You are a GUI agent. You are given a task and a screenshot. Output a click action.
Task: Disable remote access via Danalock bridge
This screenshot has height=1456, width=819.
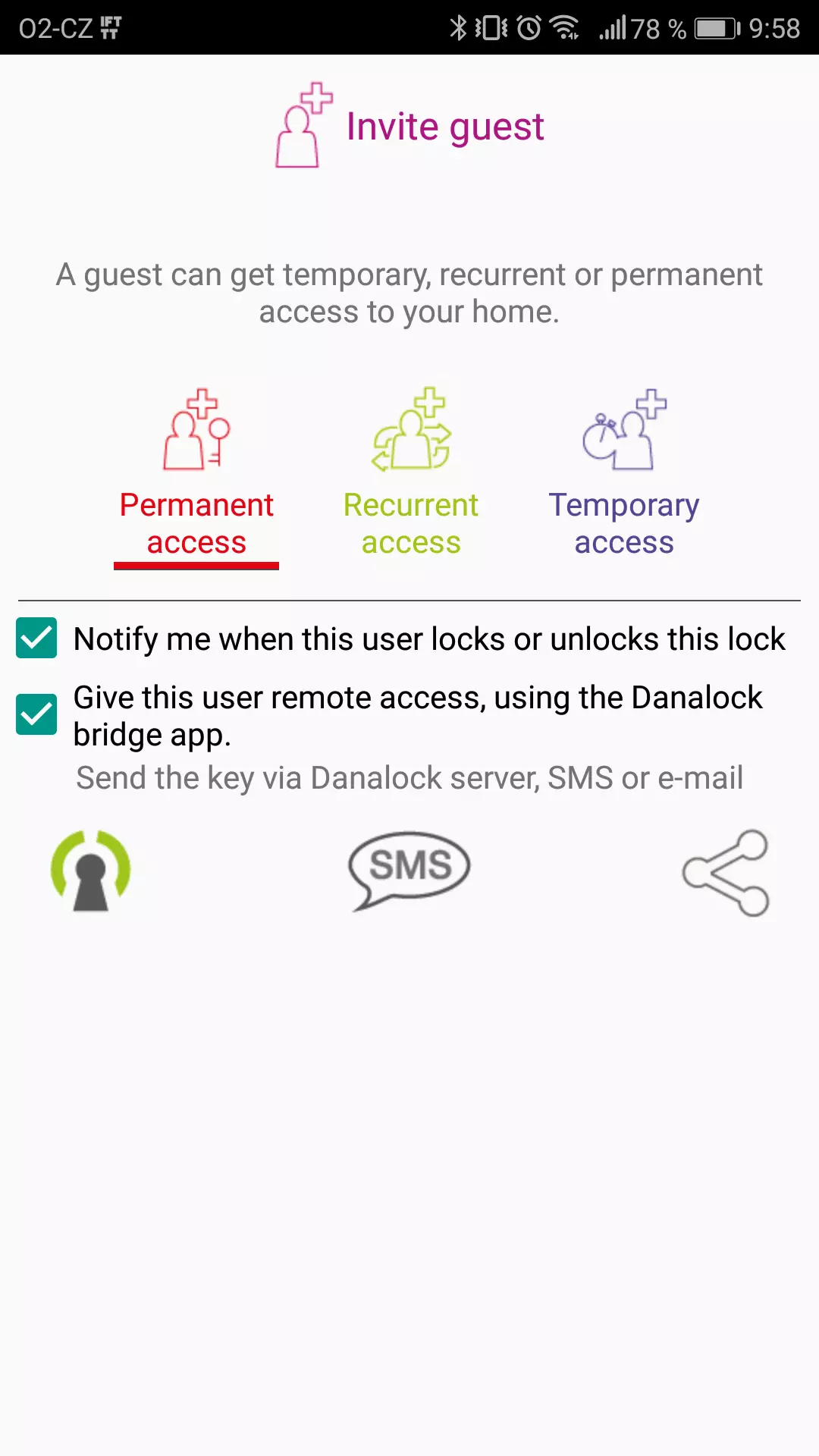(36, 714)
